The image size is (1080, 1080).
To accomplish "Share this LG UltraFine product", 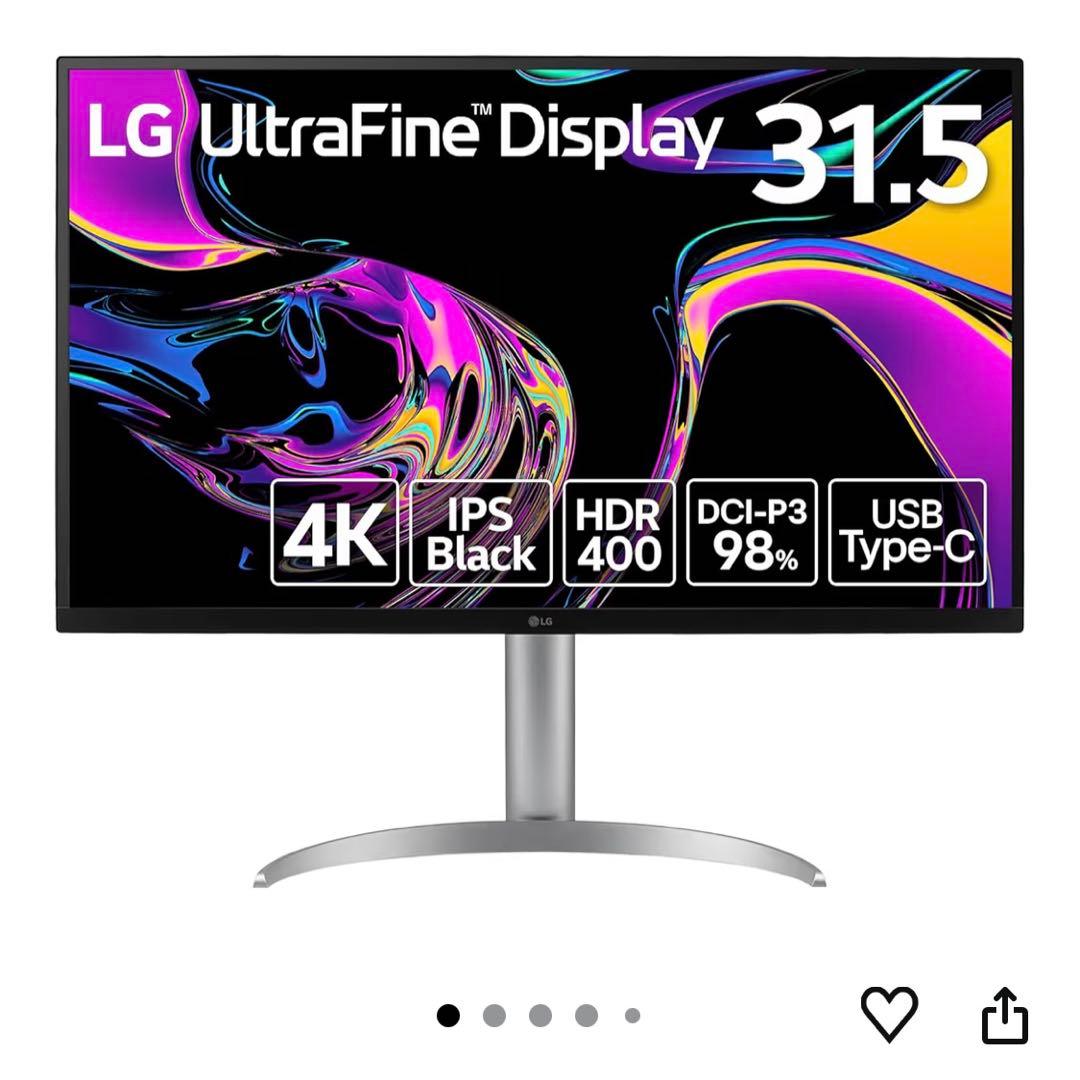I will pos(1003,1014).
